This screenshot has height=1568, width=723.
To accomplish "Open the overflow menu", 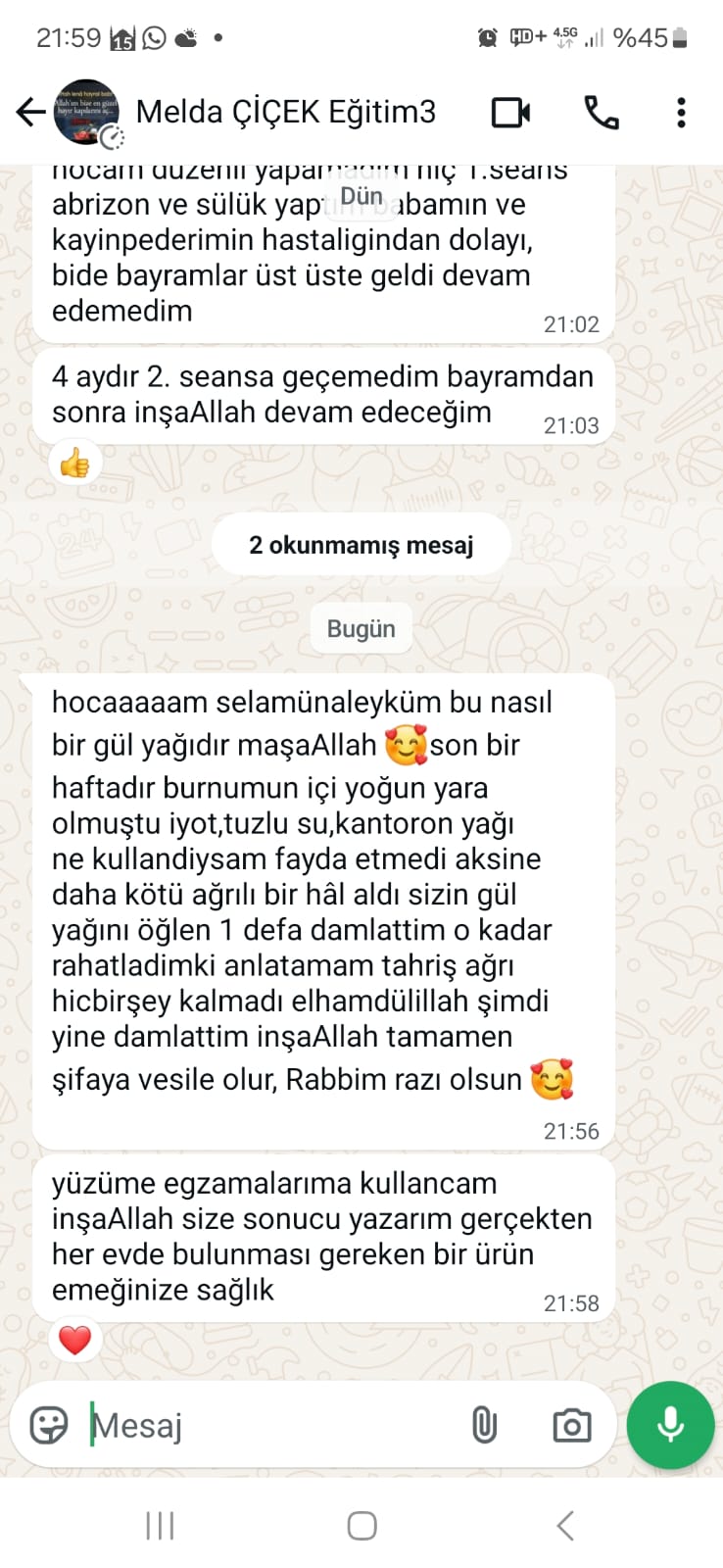I will tap(681, 113).
